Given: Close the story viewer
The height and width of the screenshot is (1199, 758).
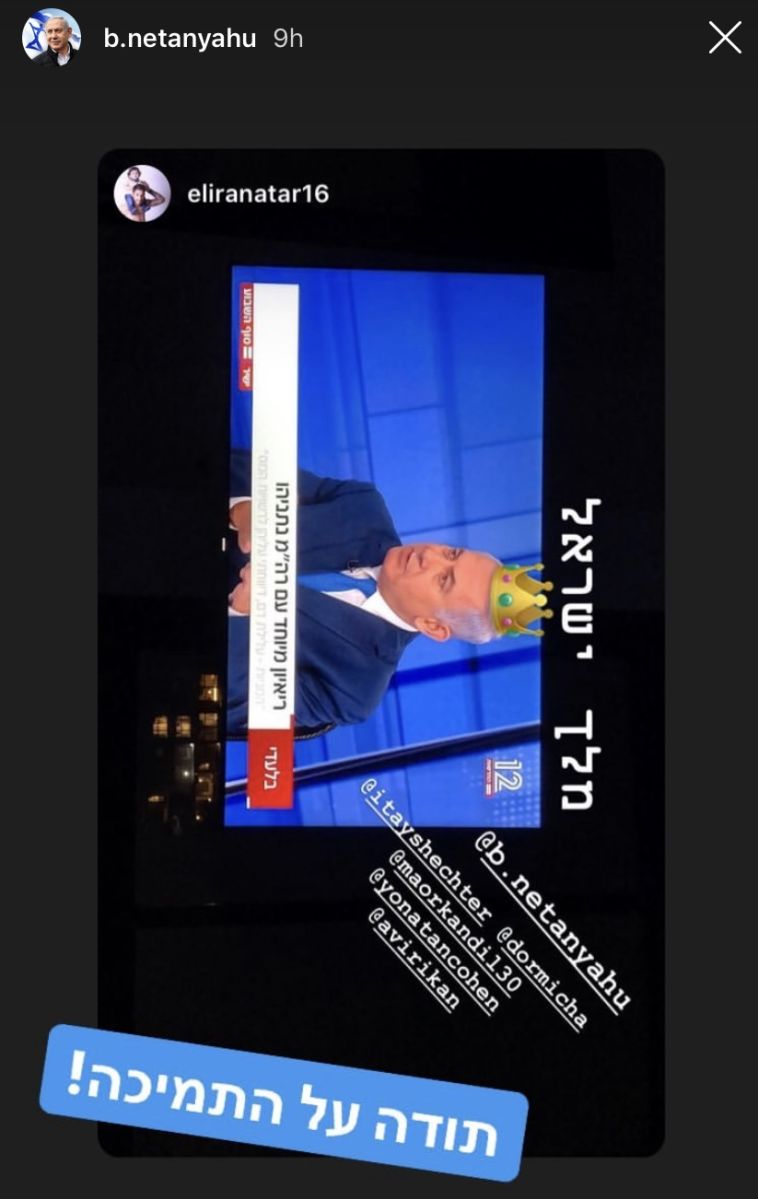Looking at the screenshot, I should (724, 38).
